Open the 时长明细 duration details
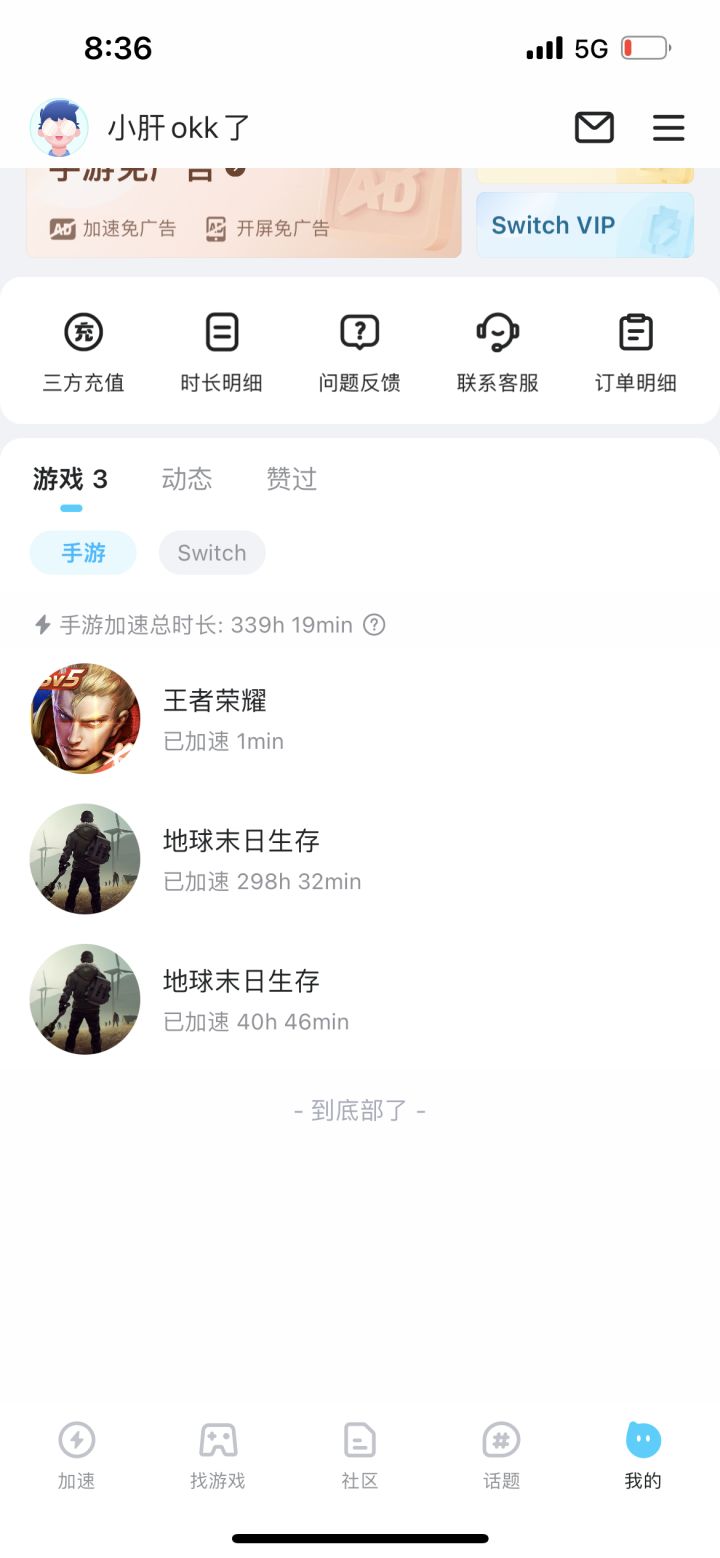The width and height of the screenshot is (720, 1558). coord(221,350)
